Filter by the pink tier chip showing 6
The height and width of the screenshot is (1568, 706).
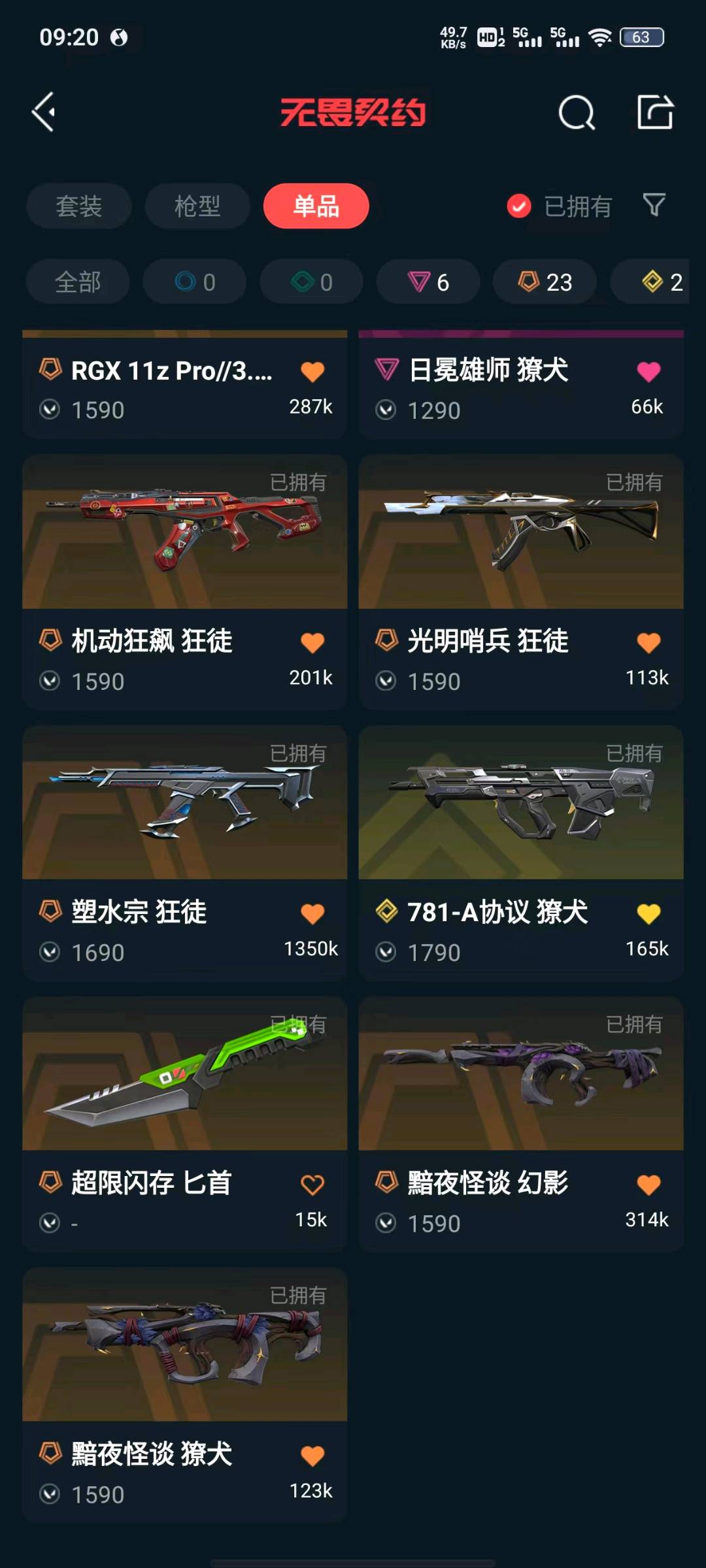pos(428,282)
